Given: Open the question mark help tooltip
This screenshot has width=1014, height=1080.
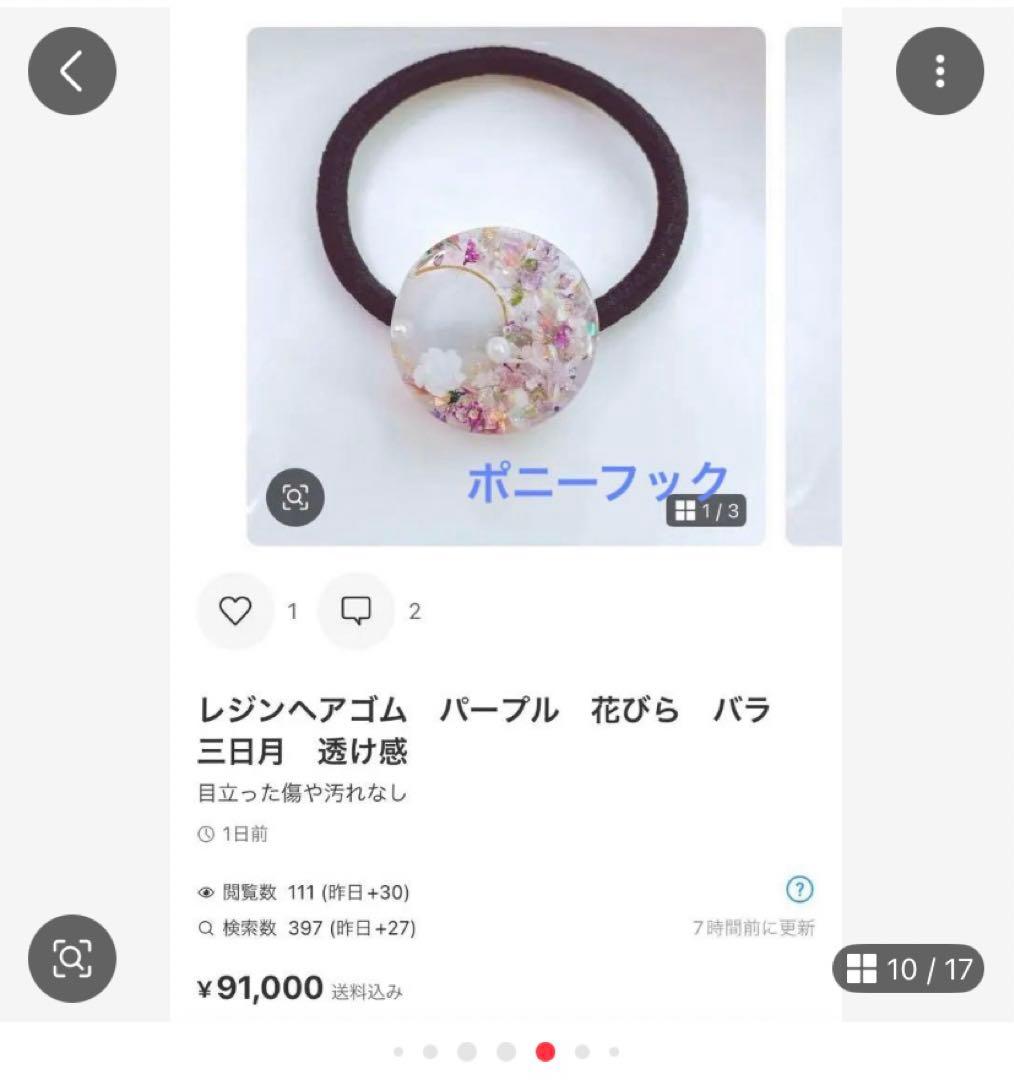Looking at the screenshot, I should tap(798, 890).
